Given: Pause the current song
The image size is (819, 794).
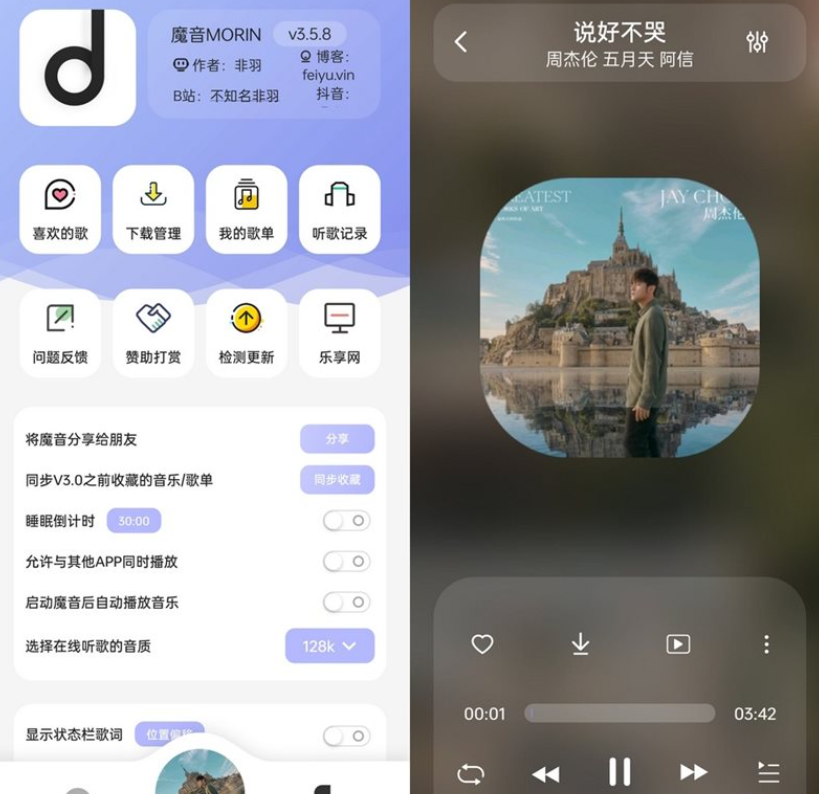Looking at the screenshot, I should coord(620,772).
